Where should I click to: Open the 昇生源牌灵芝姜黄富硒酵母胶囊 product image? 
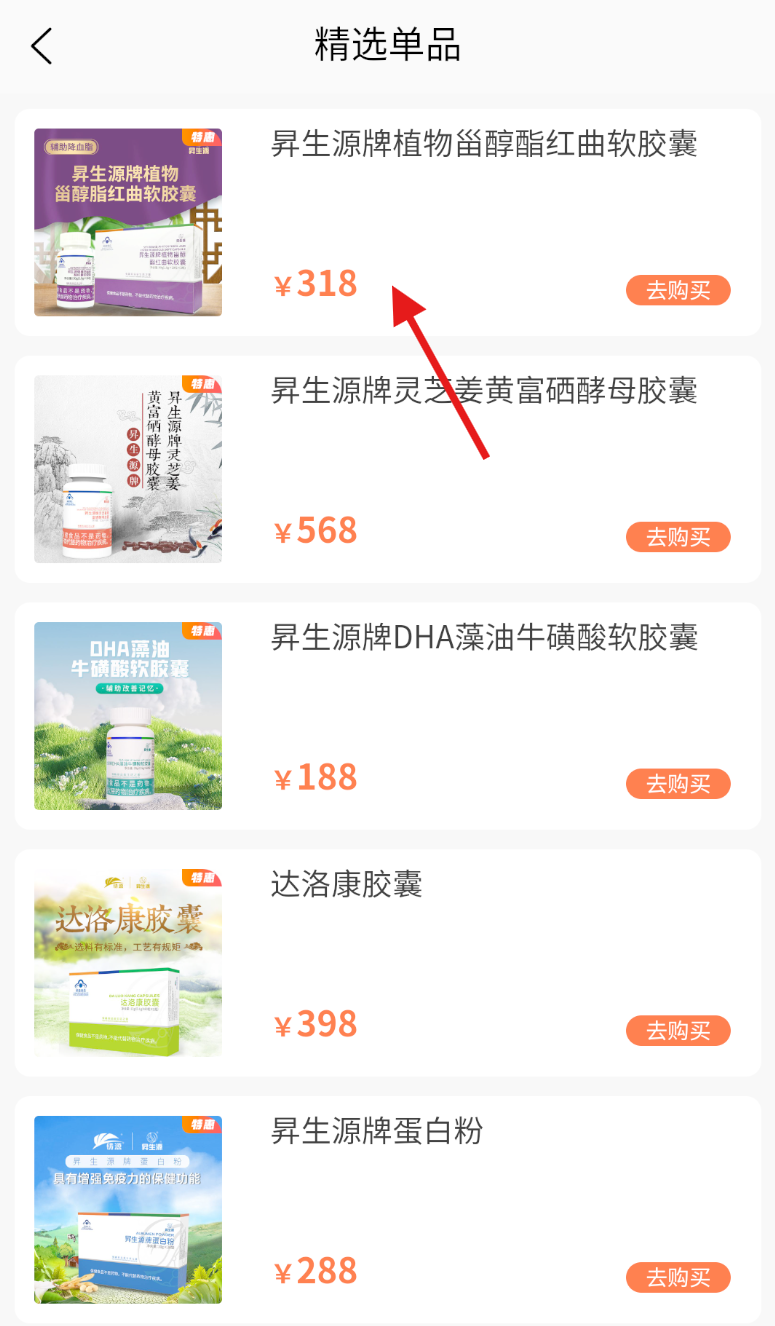pyautogui.click(x=128, y=469)
